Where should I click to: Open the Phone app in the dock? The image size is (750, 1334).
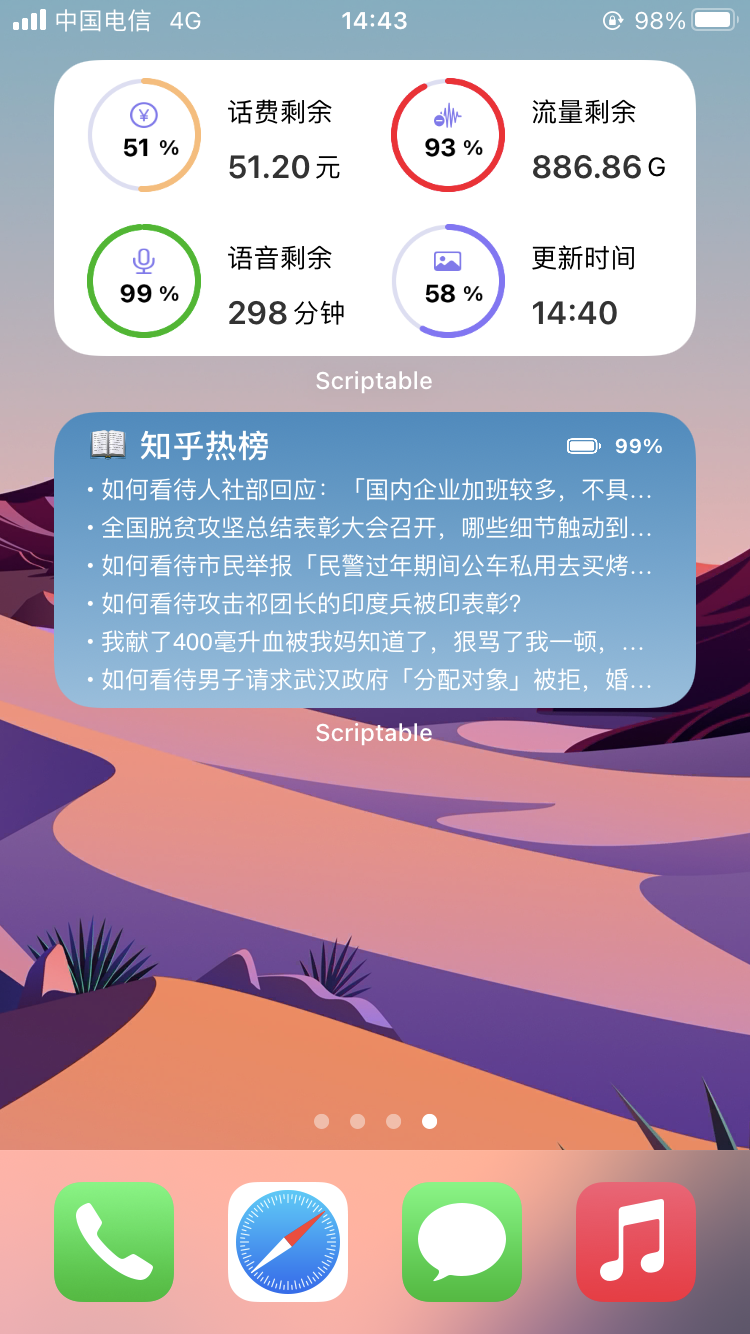[x=114, y=1242]
